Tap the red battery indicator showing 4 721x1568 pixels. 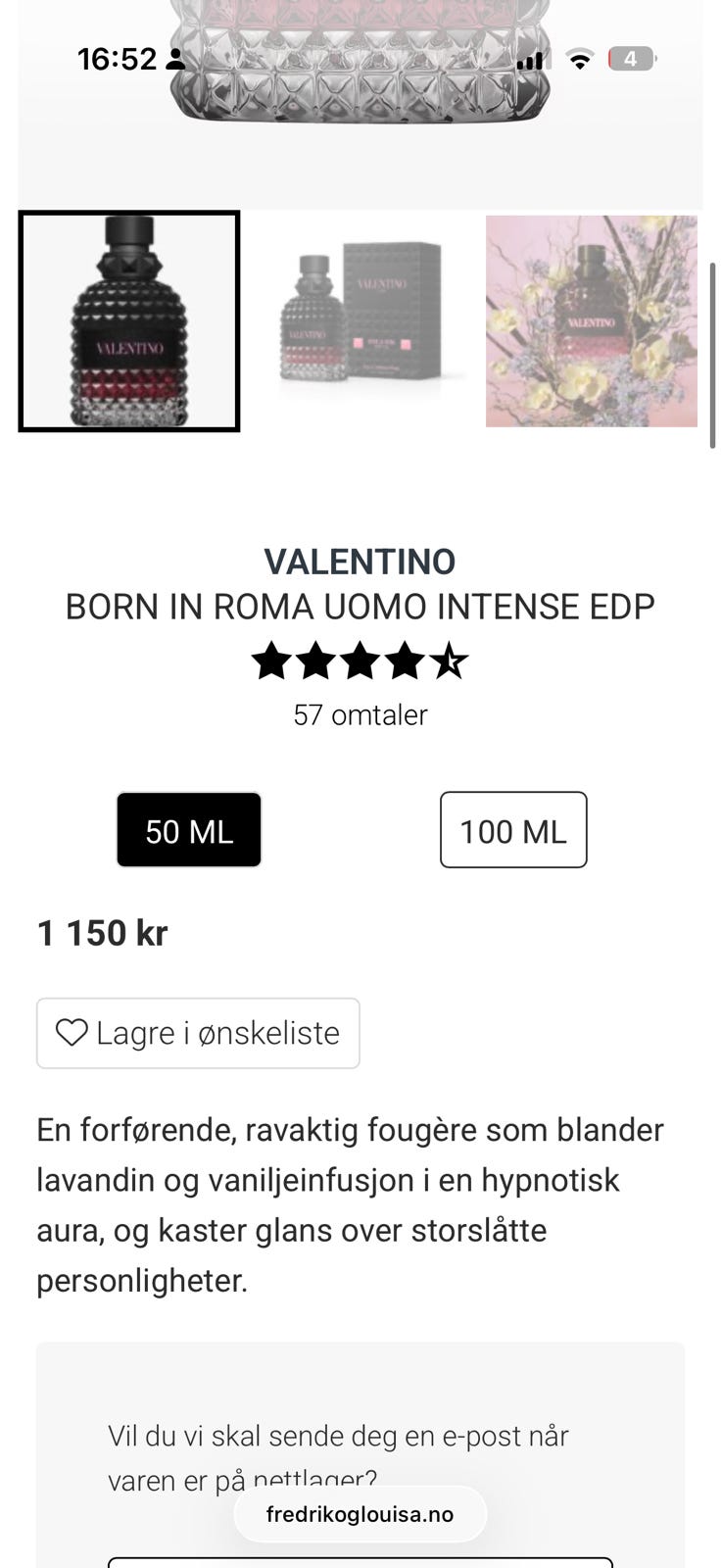pos(632,58)
